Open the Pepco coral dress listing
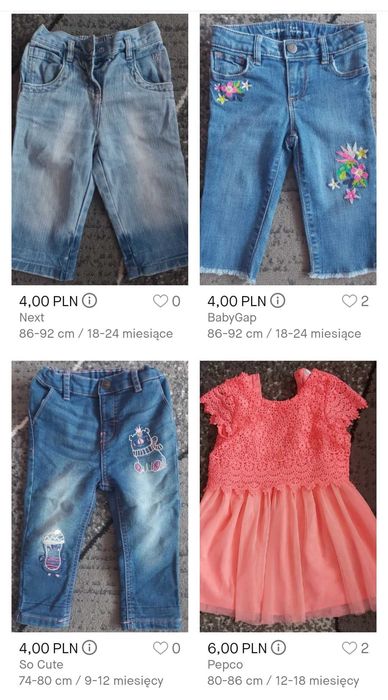The height and width of the screenshot is (700, 388). 288,496
